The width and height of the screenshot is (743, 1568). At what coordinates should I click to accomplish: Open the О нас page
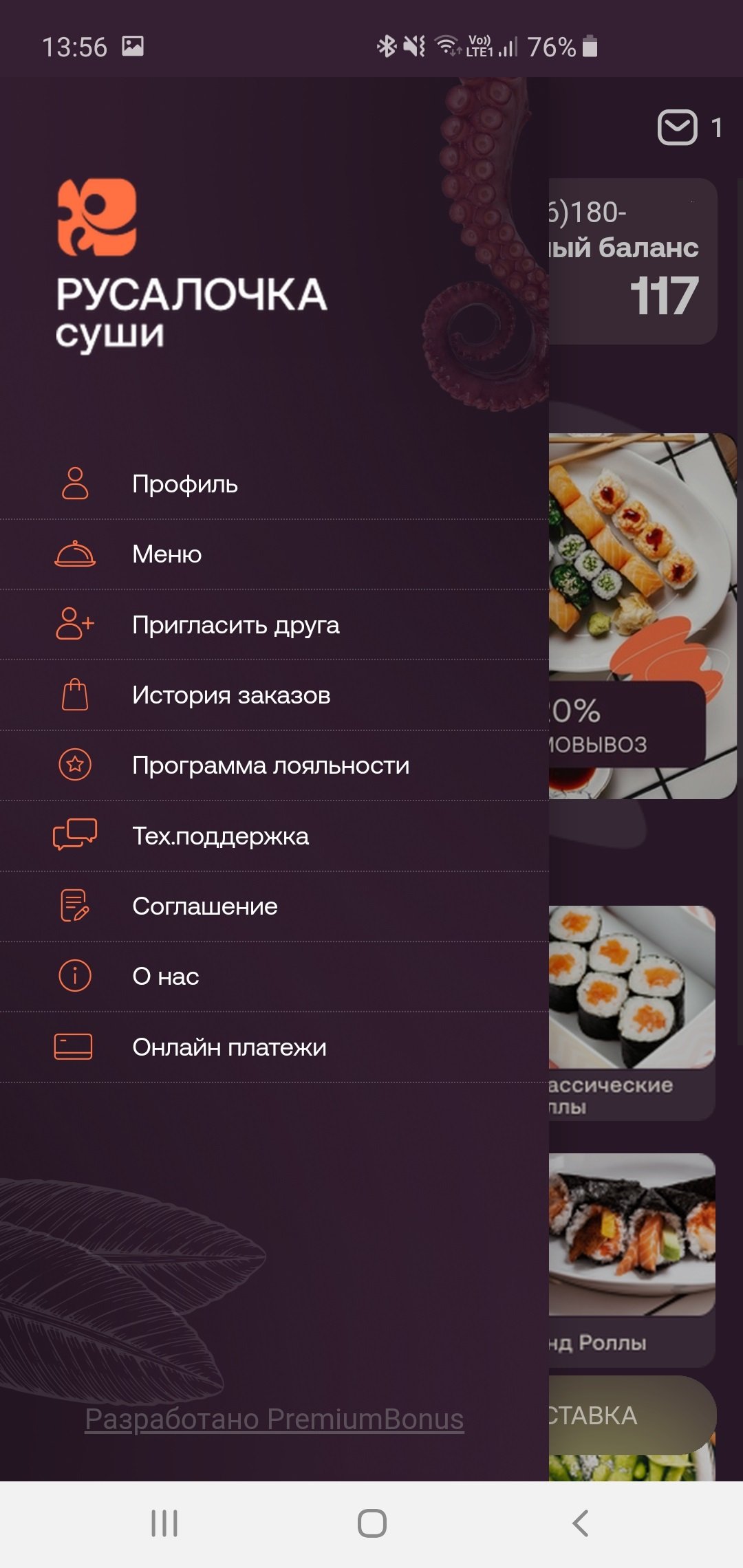click(165, 977)
